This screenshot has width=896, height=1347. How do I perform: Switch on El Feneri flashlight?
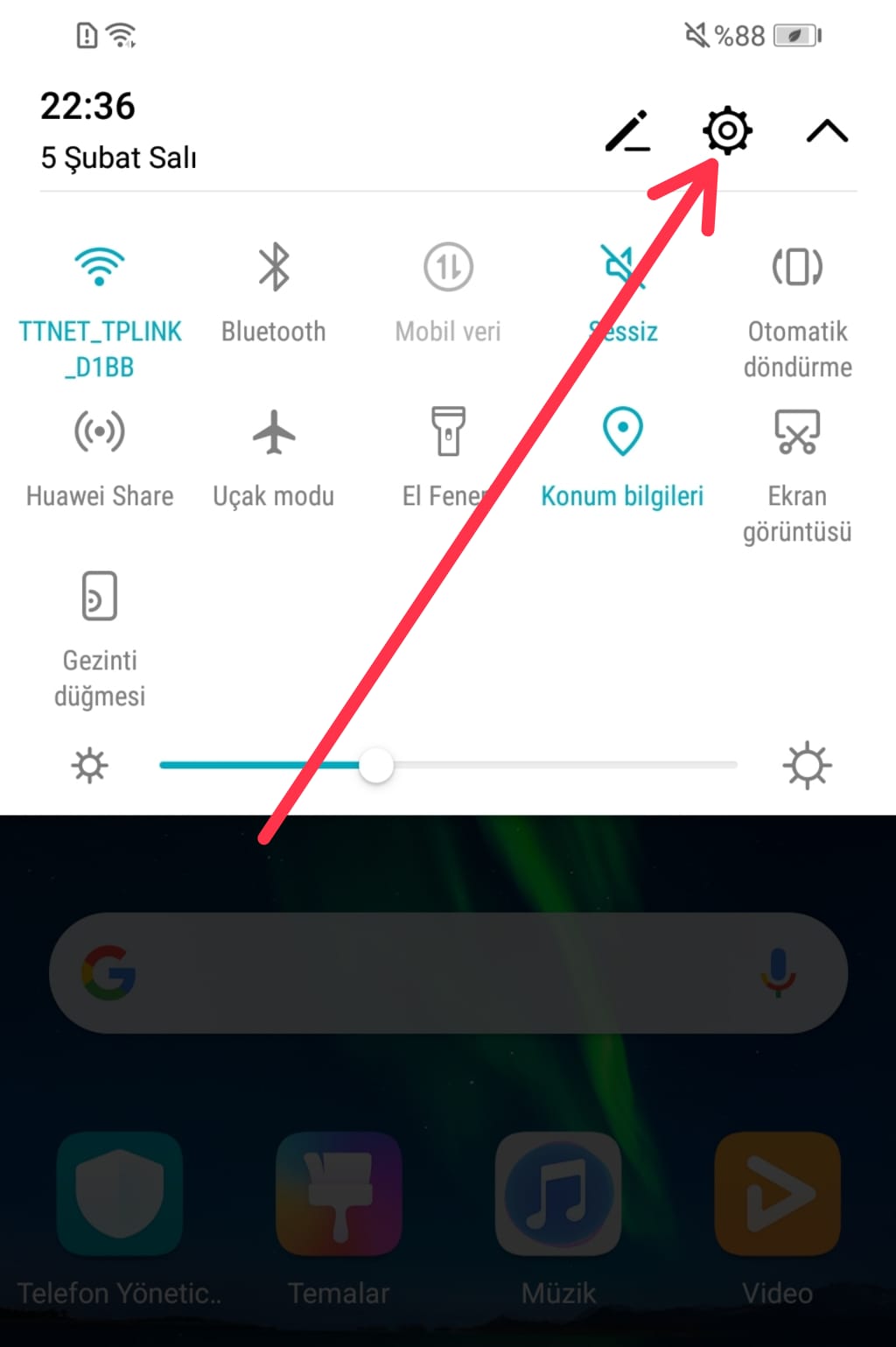pyautogui.click(x=448, y=431)
